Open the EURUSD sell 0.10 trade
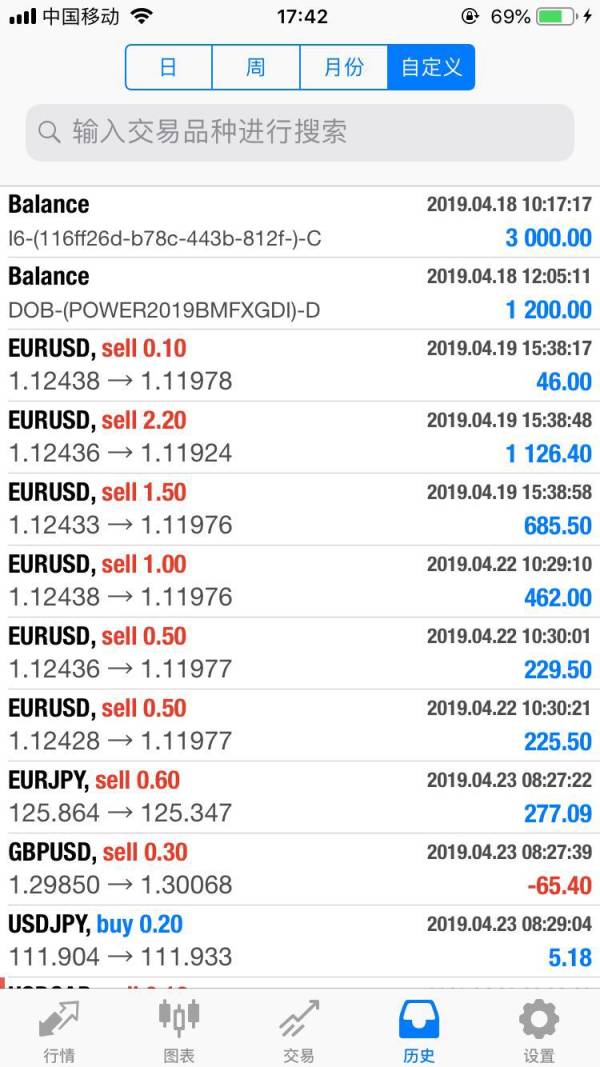 [x=300, y=365]
